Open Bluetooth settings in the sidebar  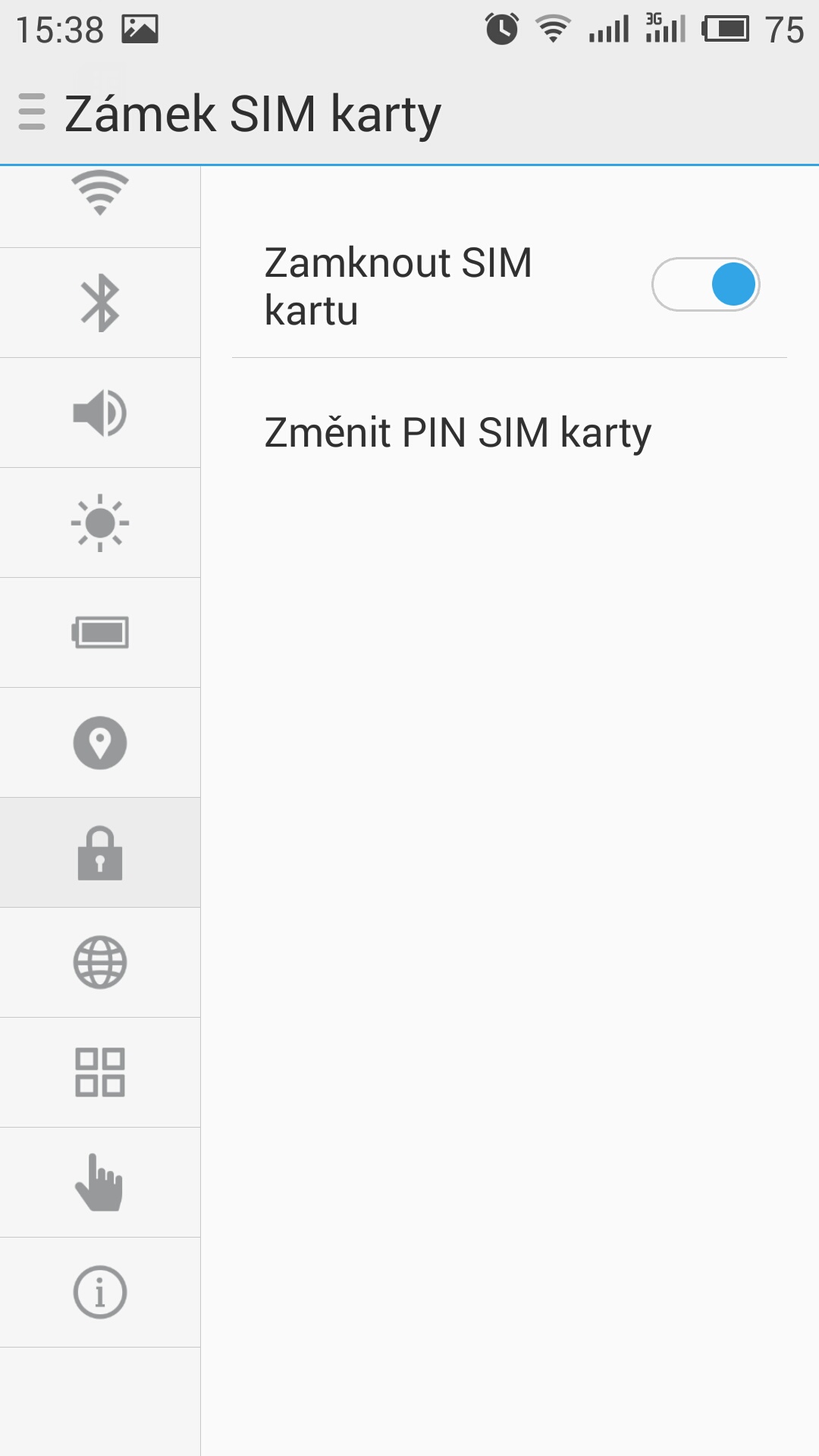(100, 303)
